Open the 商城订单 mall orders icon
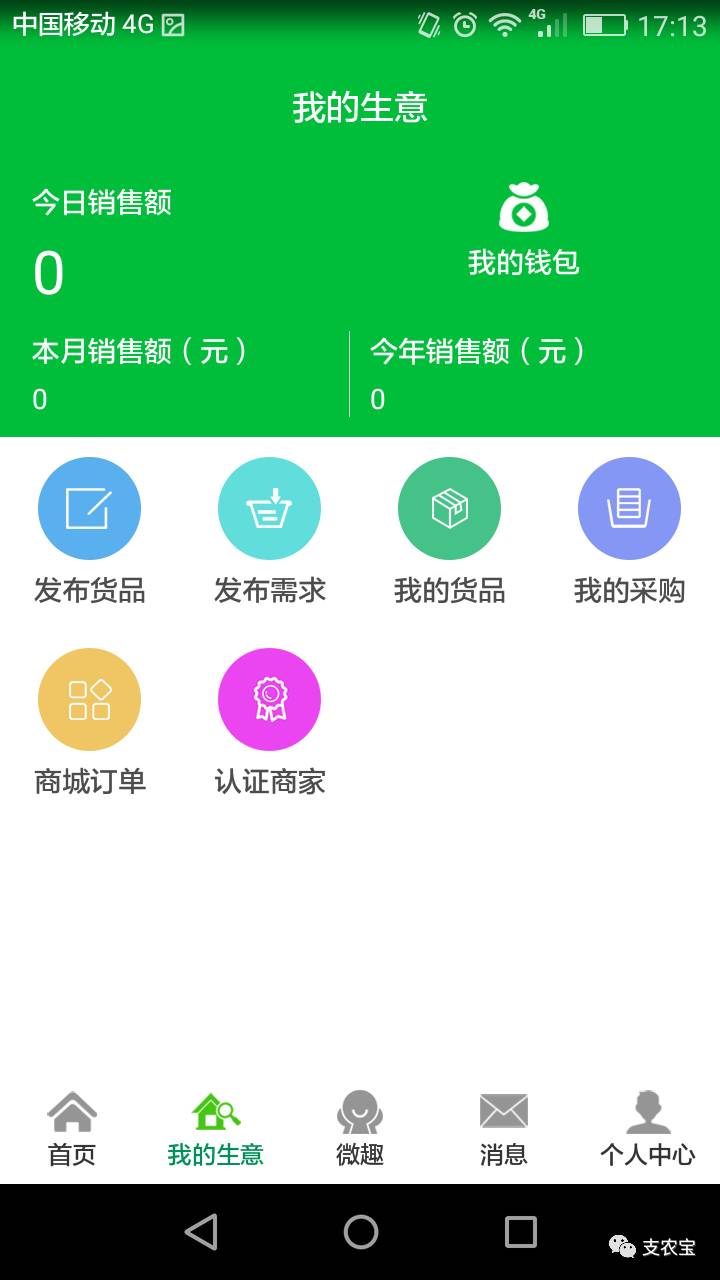Viewport: 720px width, 1280px height. click(x=89, y=698)
